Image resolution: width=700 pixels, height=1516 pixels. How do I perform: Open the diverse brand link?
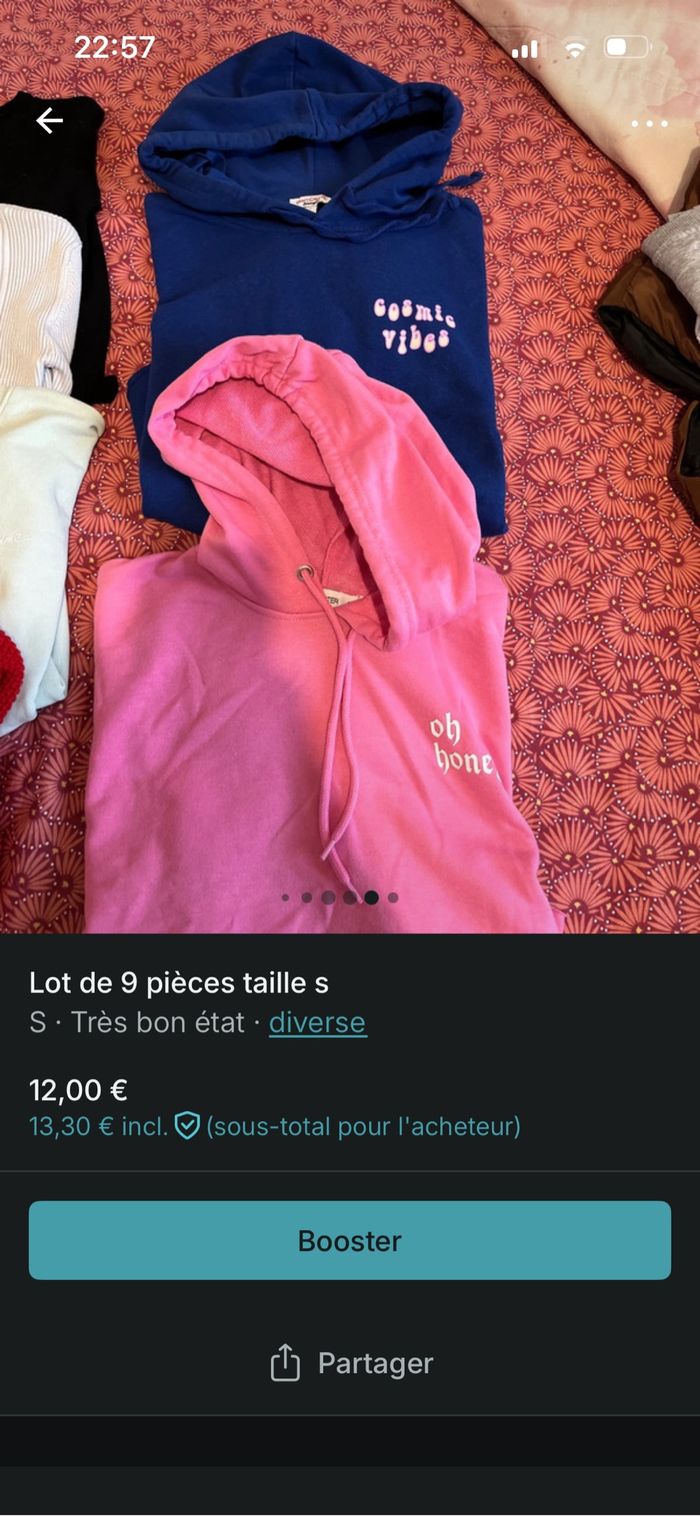click(317, 1023)
